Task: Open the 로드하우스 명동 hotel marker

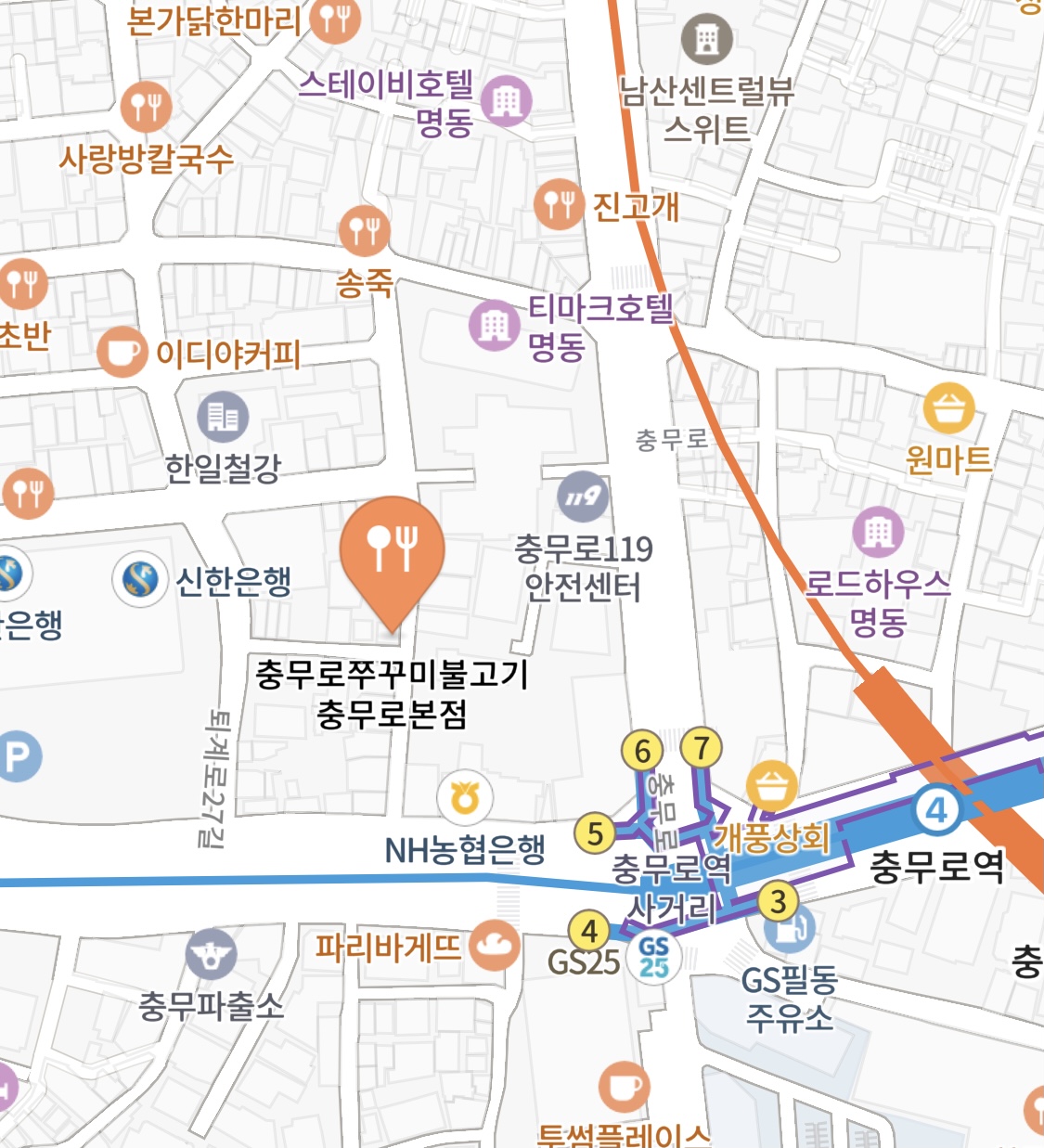Action: (x=878, y=534)
